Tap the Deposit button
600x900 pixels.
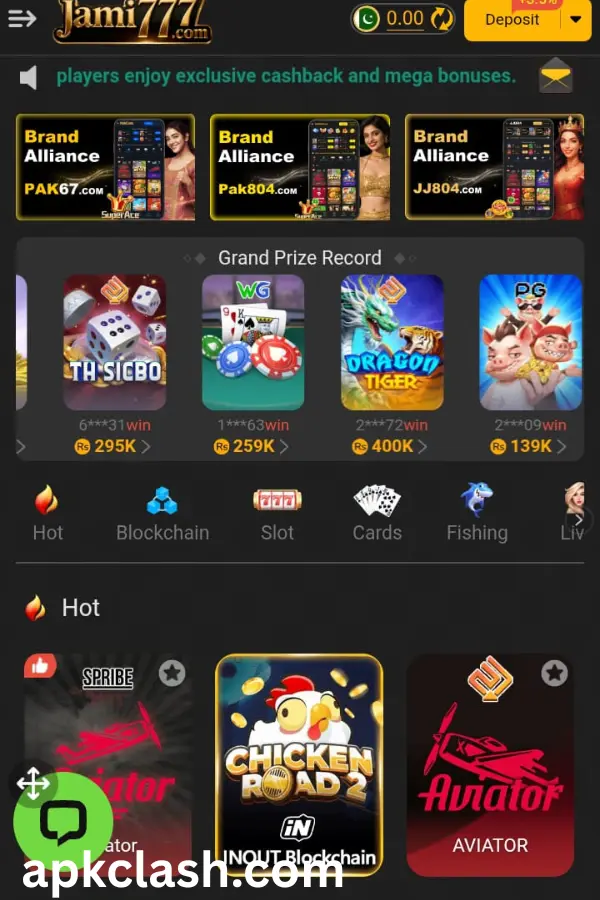(512, 19)
